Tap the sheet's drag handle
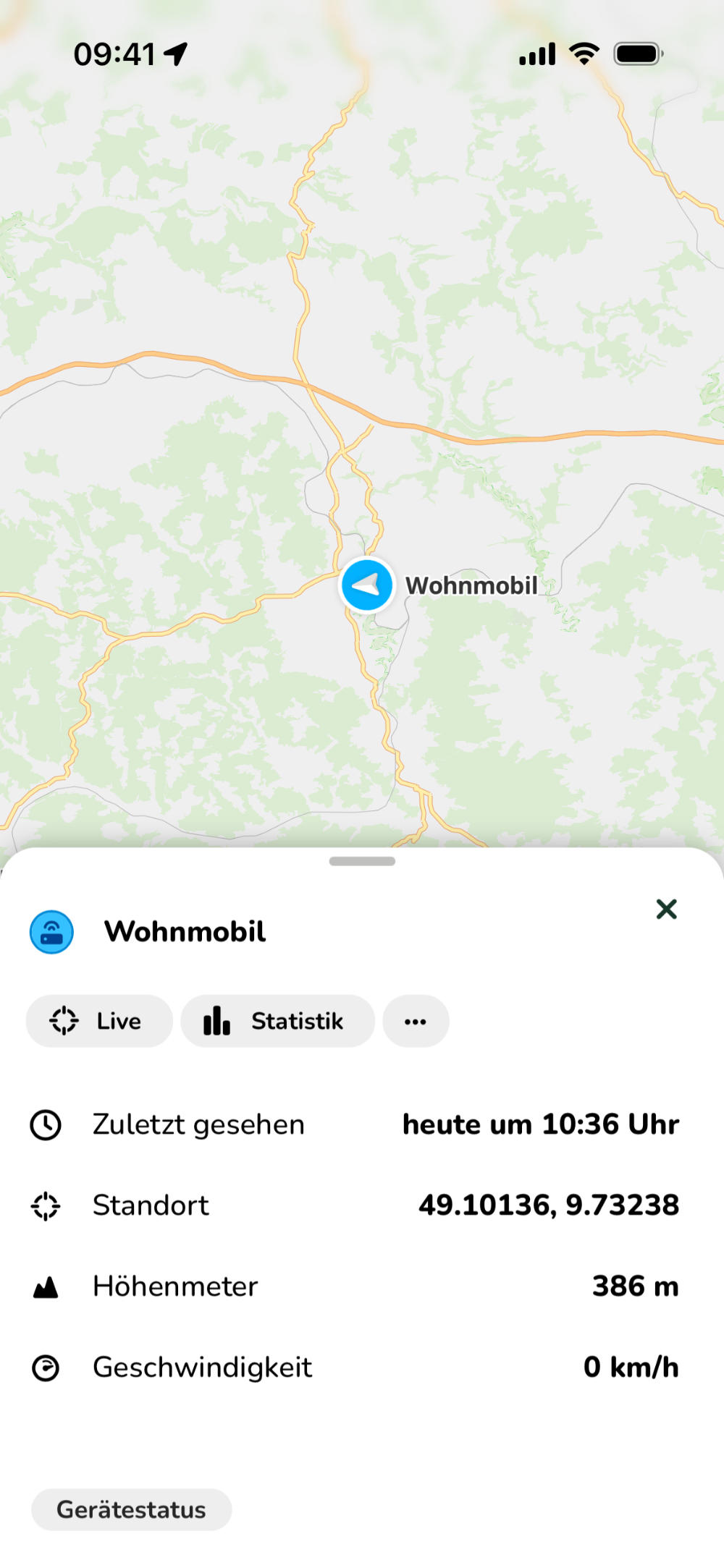This screenshot has width=724, height=1568. click(x=362, y=861)
